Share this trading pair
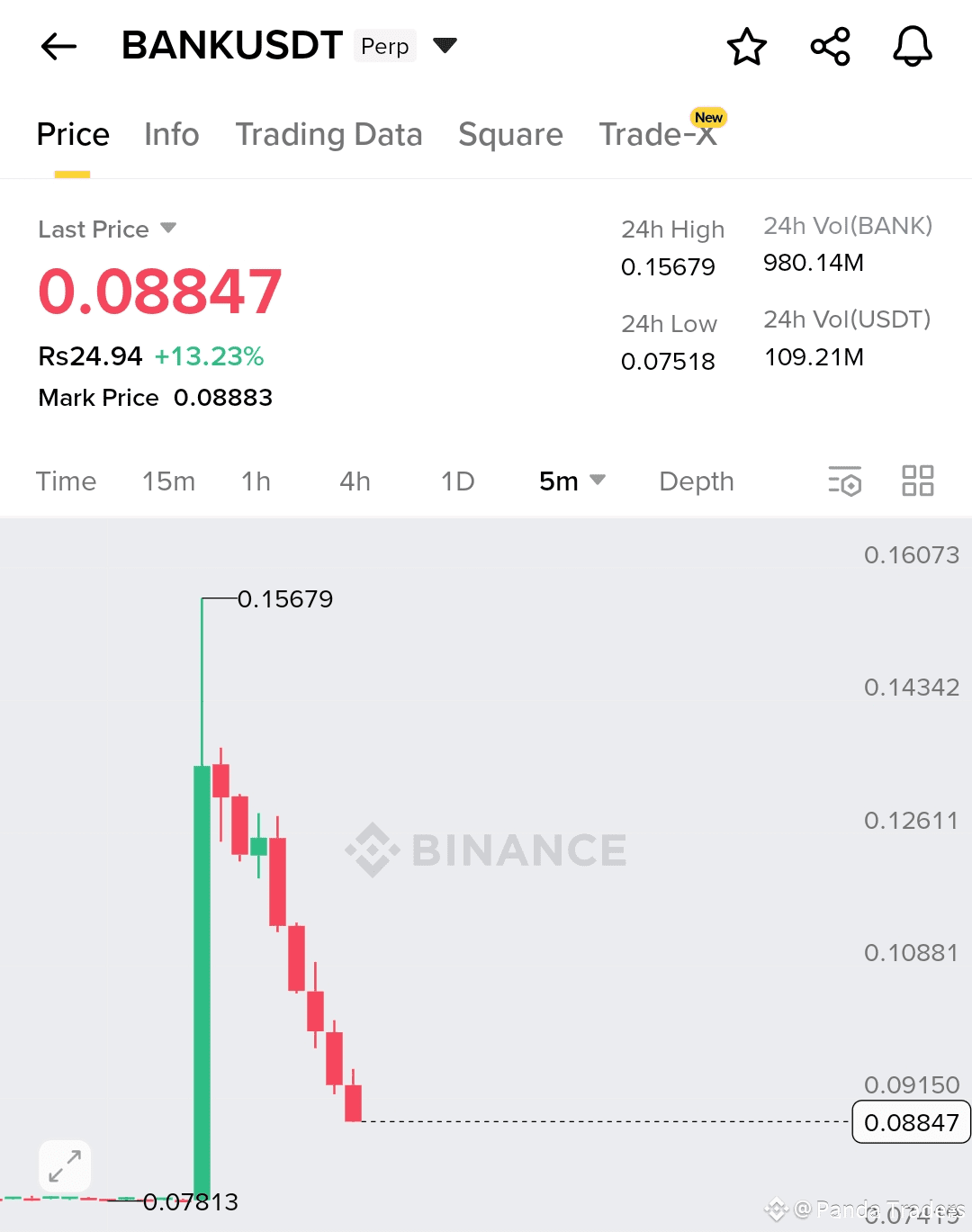Image resolution: width=972 pixels, height=1232 pixels. [x=830, y=47]
